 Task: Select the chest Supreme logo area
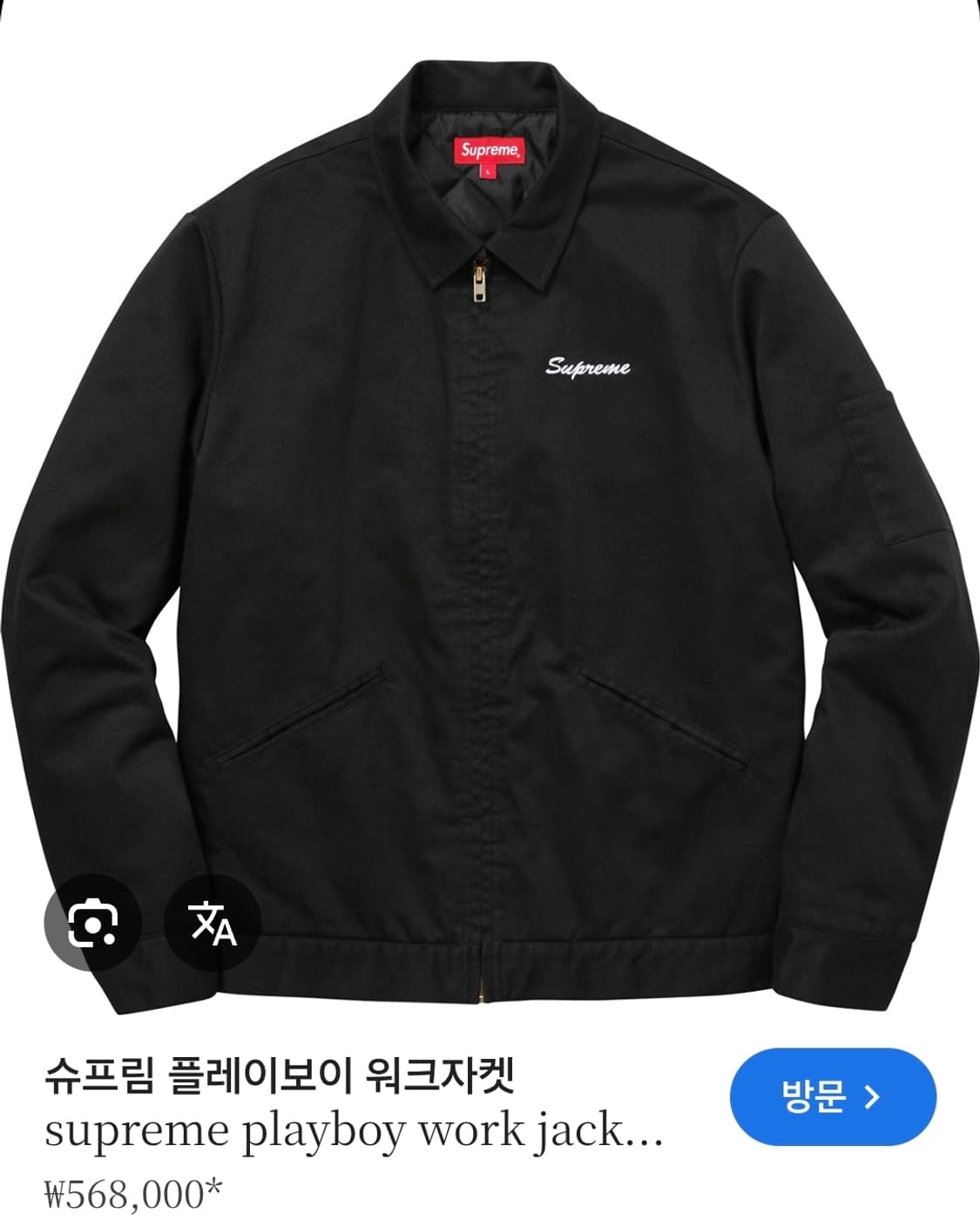589,368
